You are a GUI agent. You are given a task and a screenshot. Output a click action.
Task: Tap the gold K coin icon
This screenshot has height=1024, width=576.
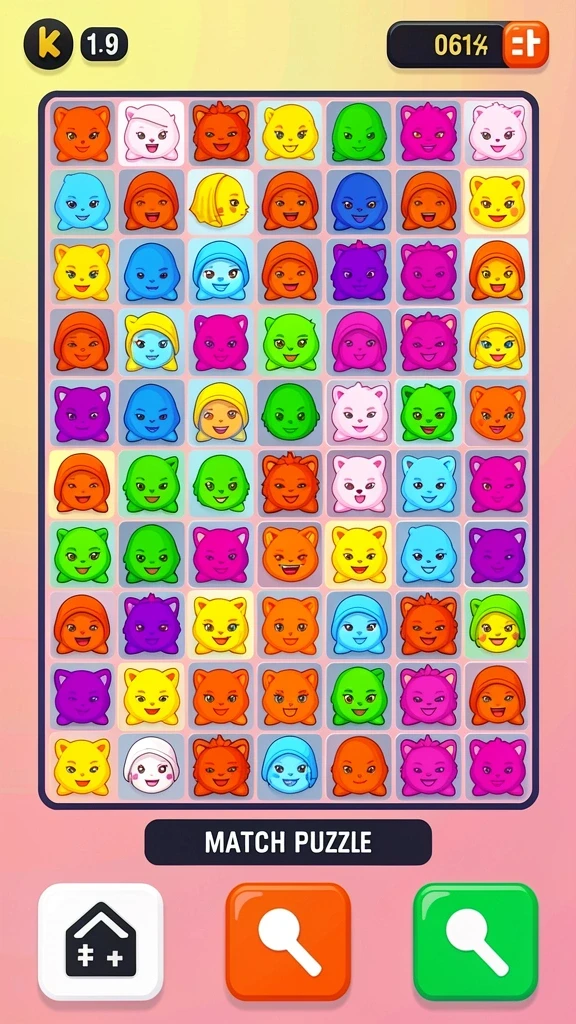[48, 44]
